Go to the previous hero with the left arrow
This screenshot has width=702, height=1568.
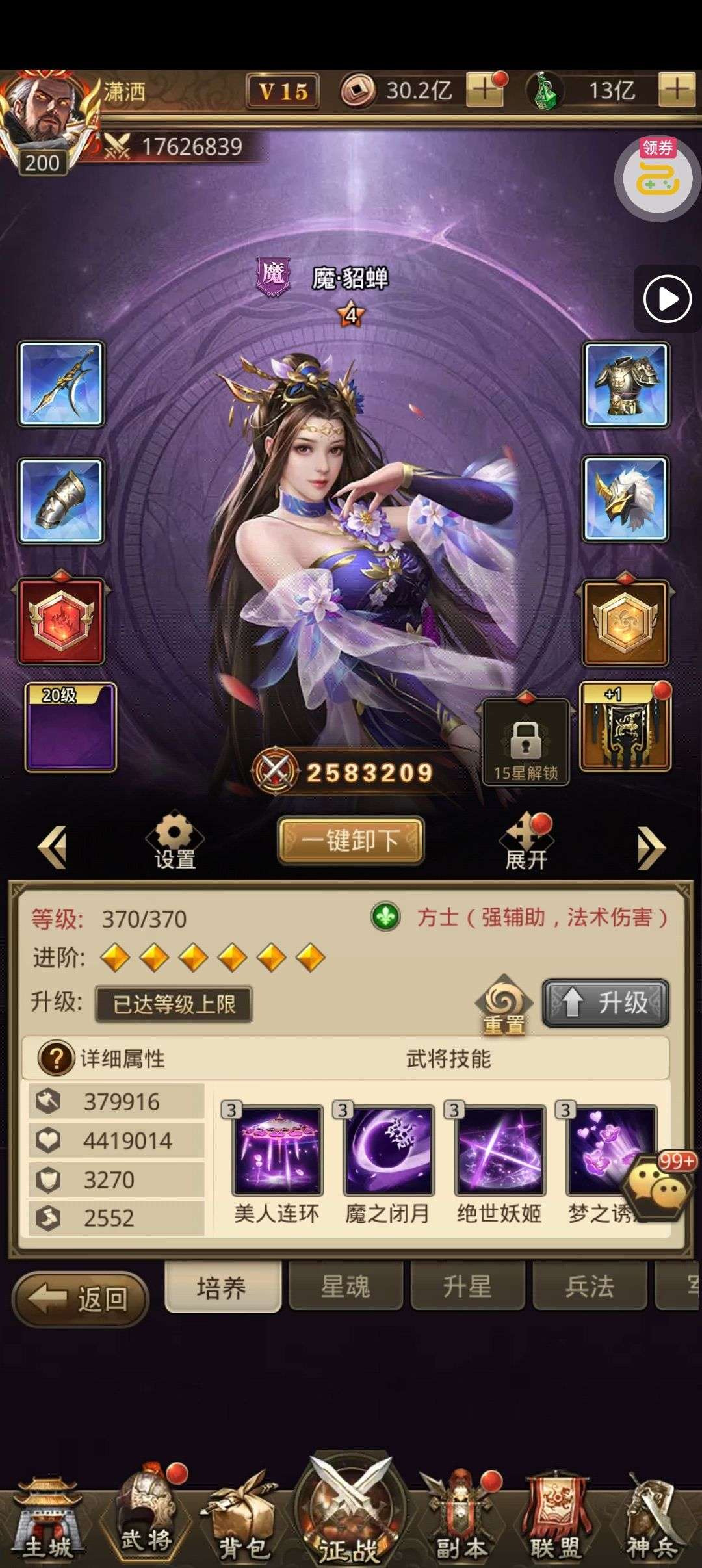[x=53, y=846]
